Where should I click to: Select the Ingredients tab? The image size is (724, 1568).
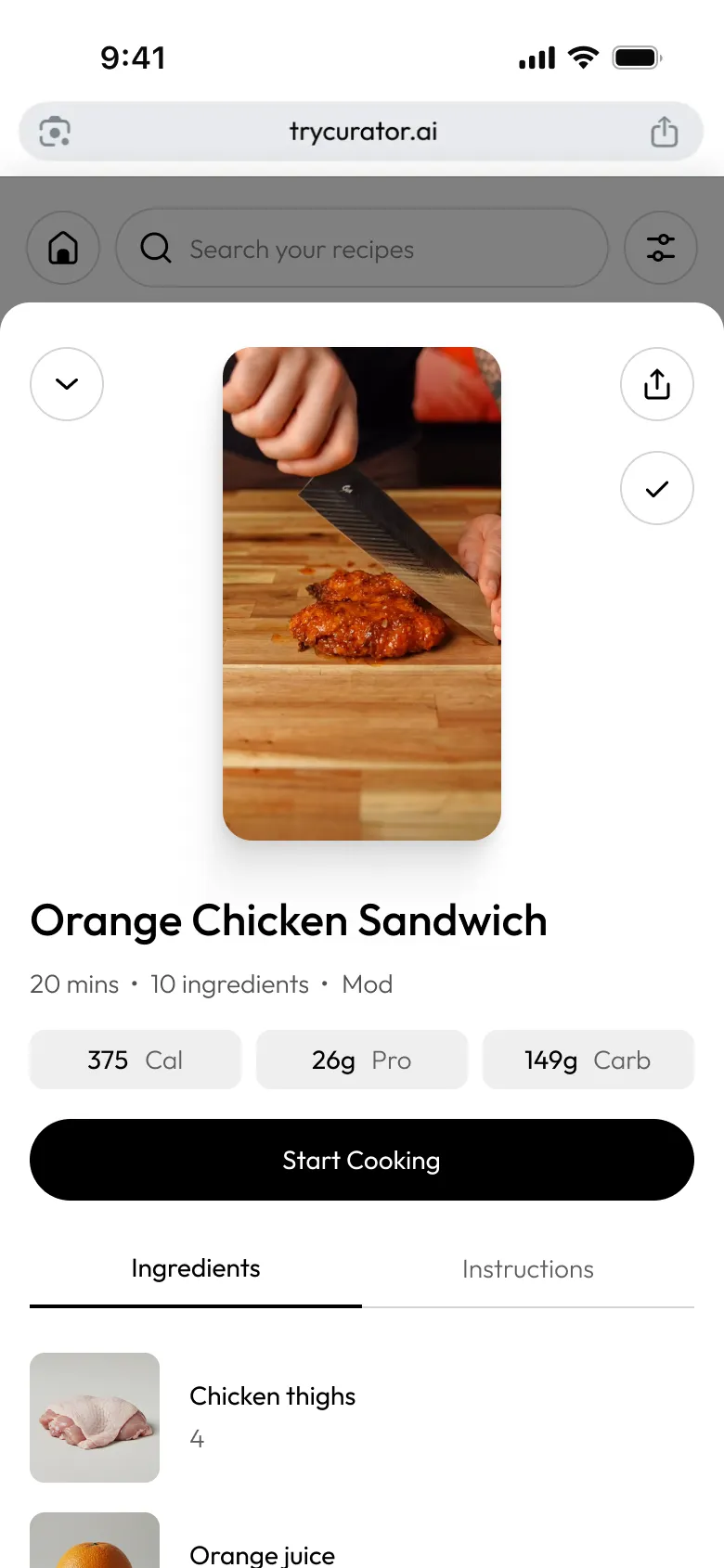pyautogui.click(x=196, y=1269)
